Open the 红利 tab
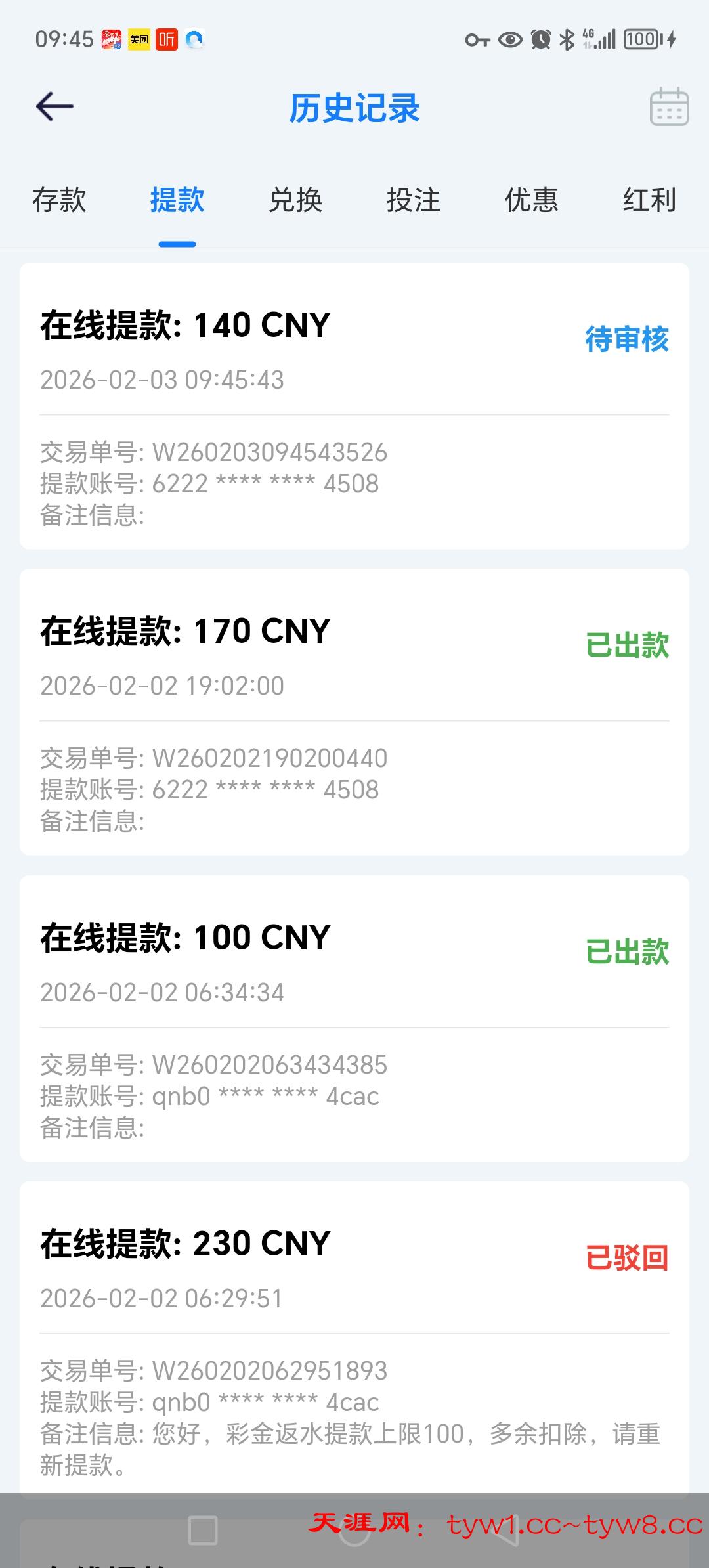This screenshot has height=1568, width=709. pos(649,202)
